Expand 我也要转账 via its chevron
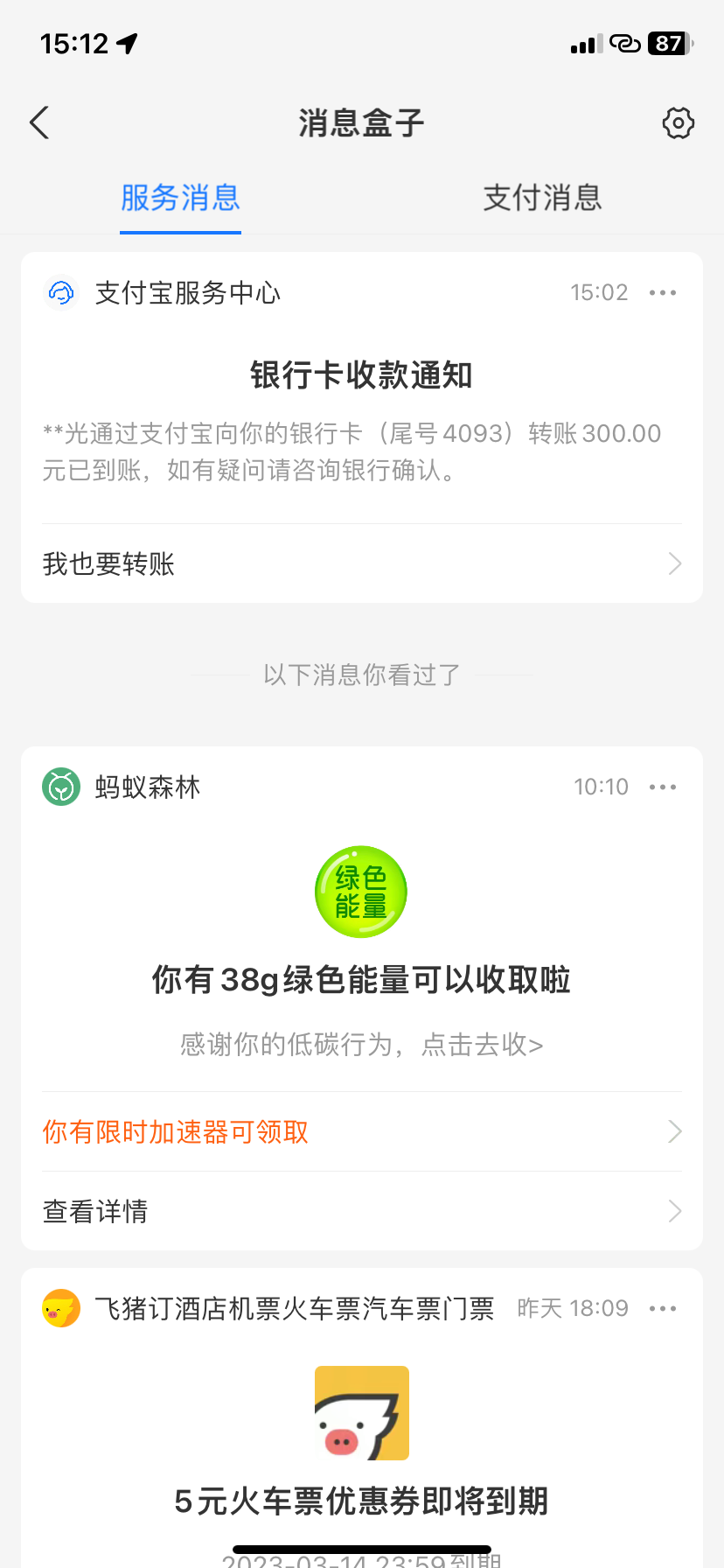This screenshot has height=1568, width=724. click(673, 564)
